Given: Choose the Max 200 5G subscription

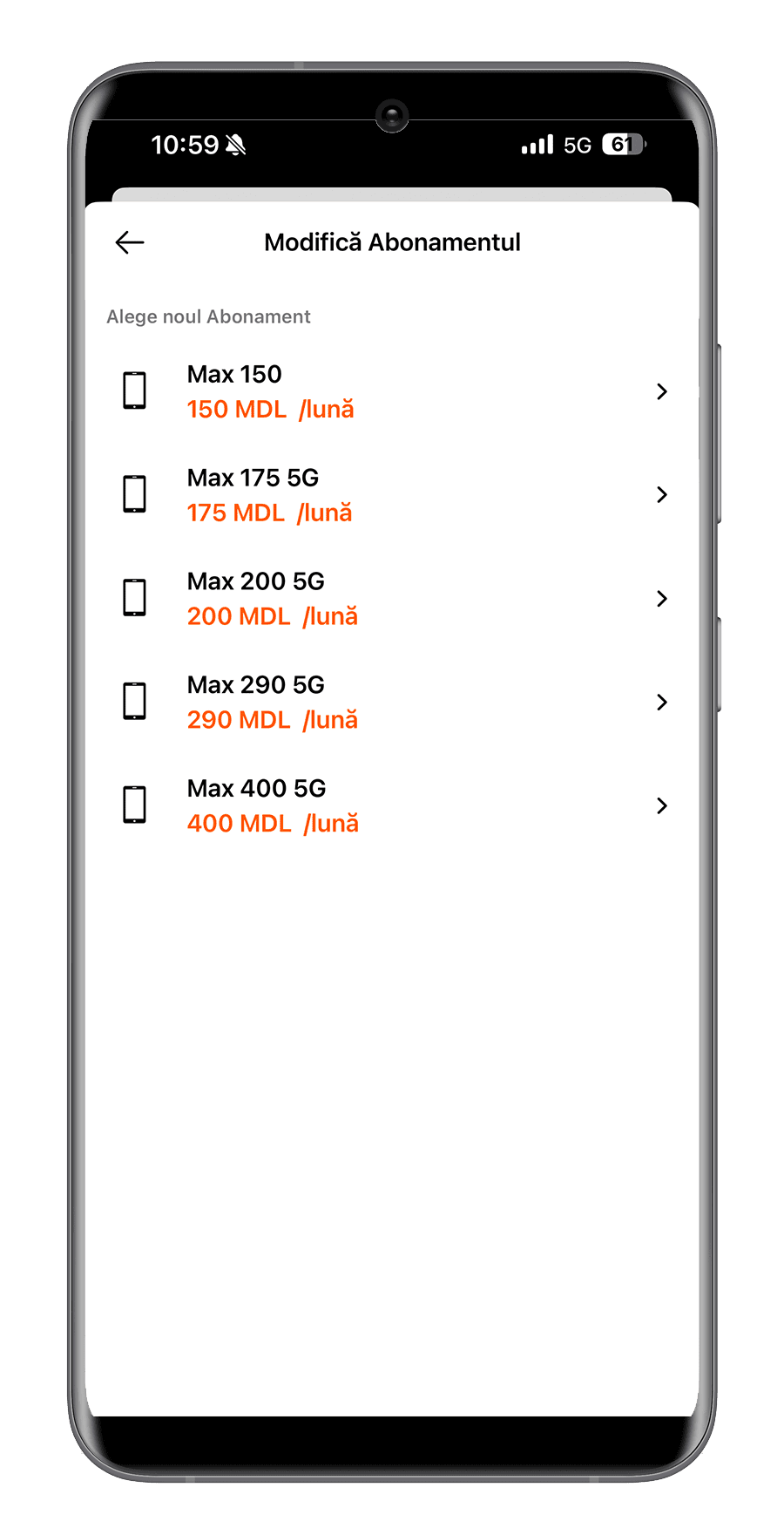Looking at the screenshot, I should click(x=392, y=599).
